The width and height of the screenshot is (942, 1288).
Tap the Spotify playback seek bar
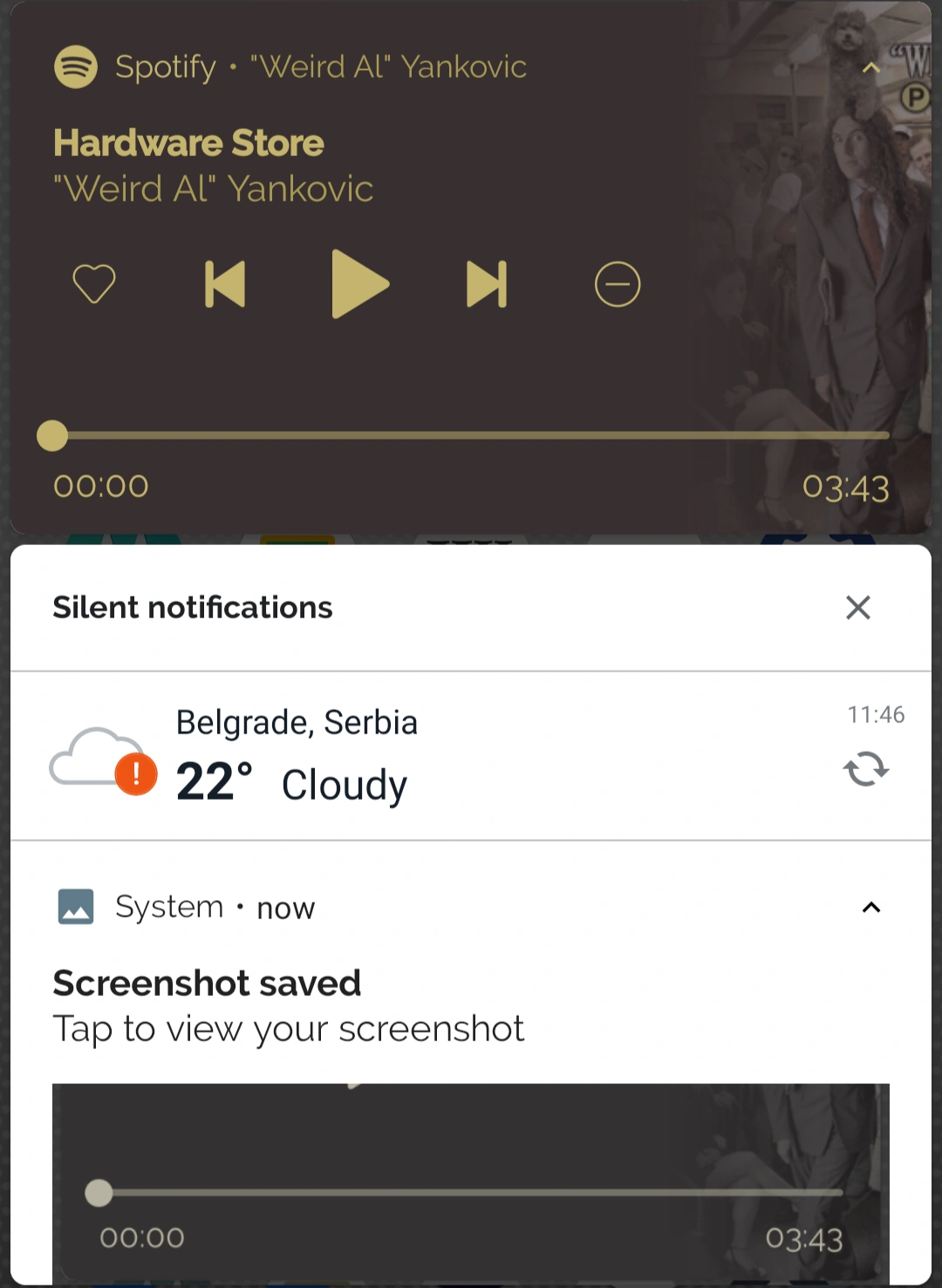pos(471,435)
